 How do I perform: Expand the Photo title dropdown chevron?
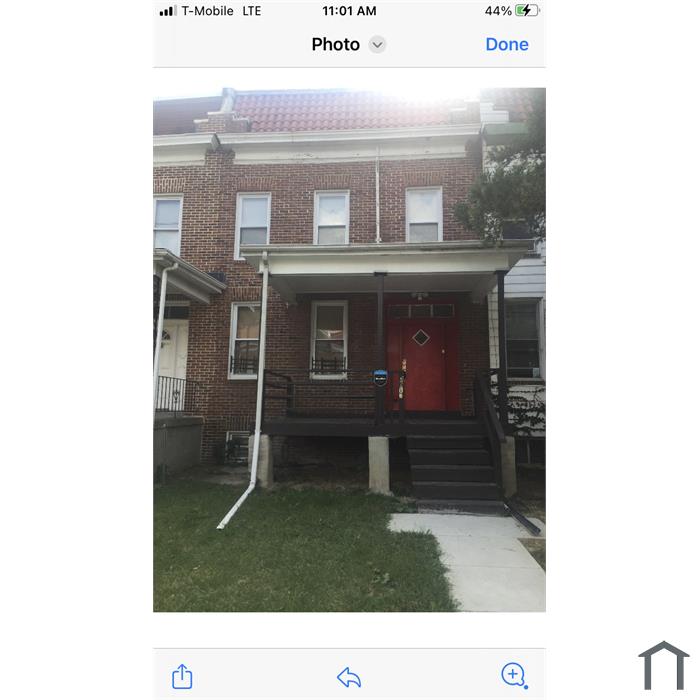pyautogui.click(x=377, y=44)
